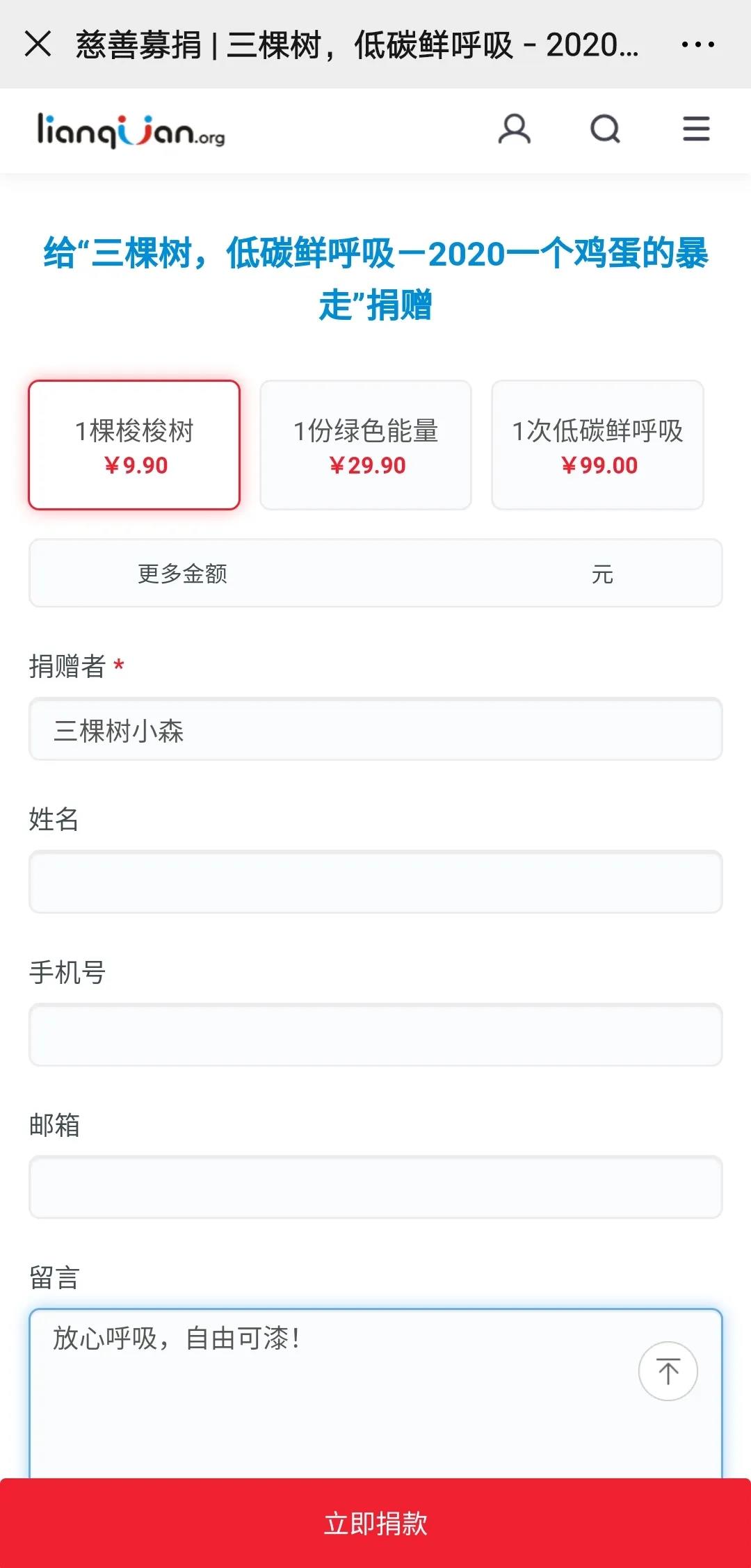Tap the back-to-top arrow button
Image resolution: width=751 pixels, height=1568 pixels.
pyautogui.click(x=668, y=1371)
